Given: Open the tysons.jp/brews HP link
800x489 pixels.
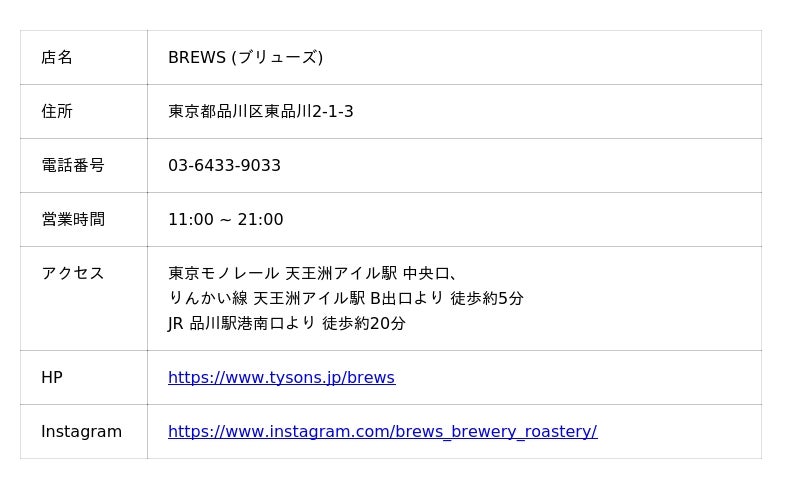Looking at the screenshot, I should coord(281,378).
